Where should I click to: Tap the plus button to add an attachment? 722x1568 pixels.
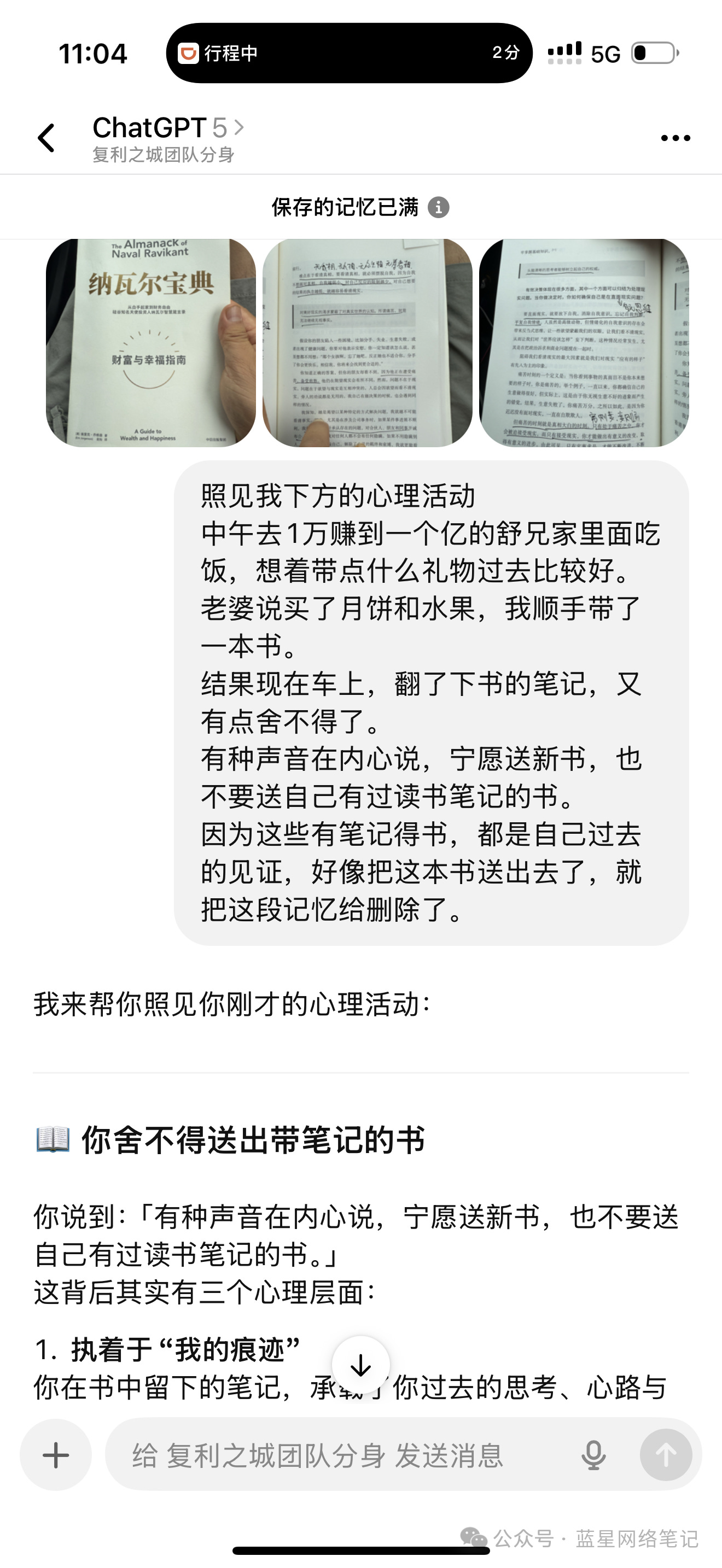(56, 1455)
